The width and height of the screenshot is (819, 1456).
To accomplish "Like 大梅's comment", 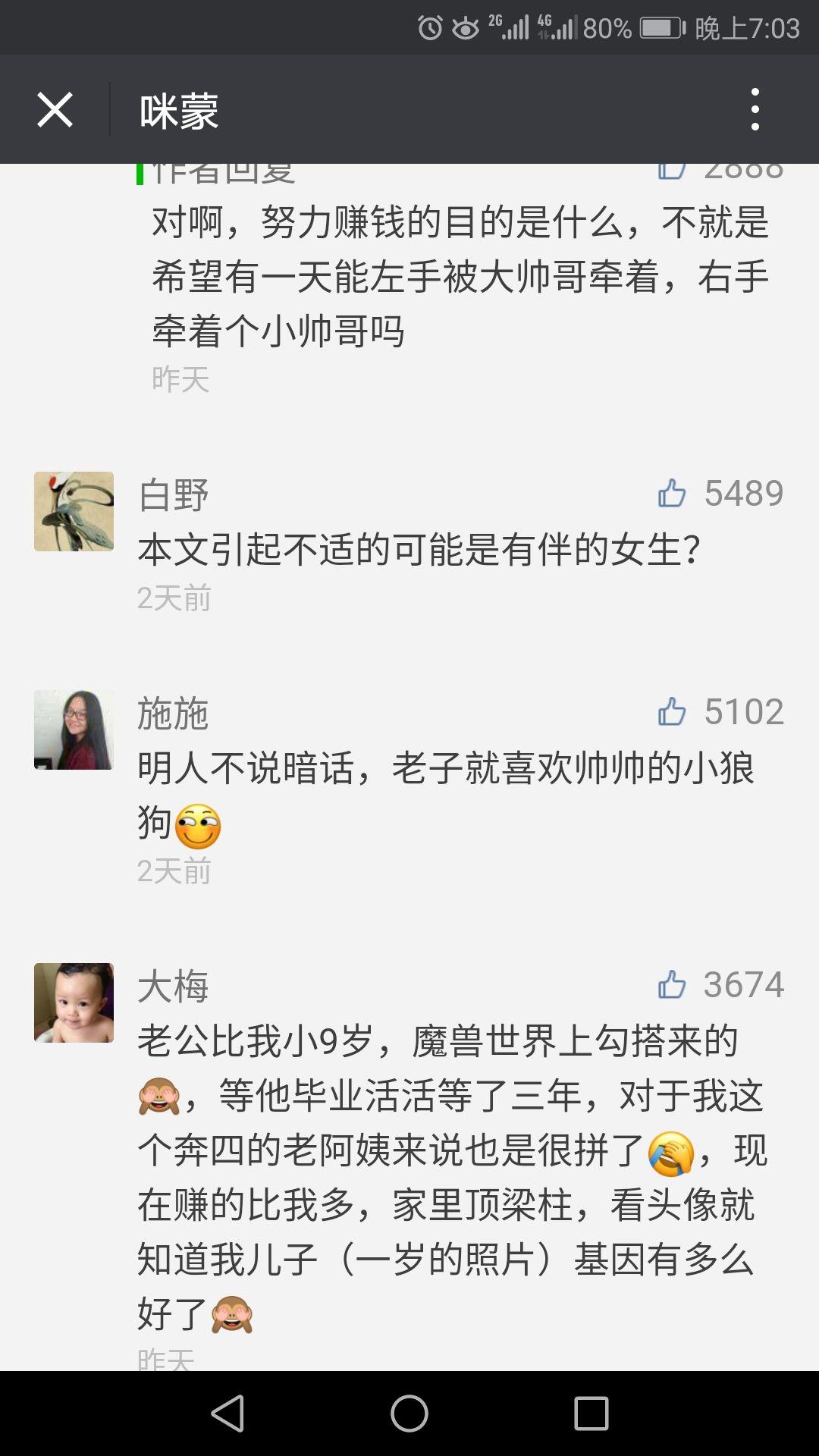I will [672, 985].
